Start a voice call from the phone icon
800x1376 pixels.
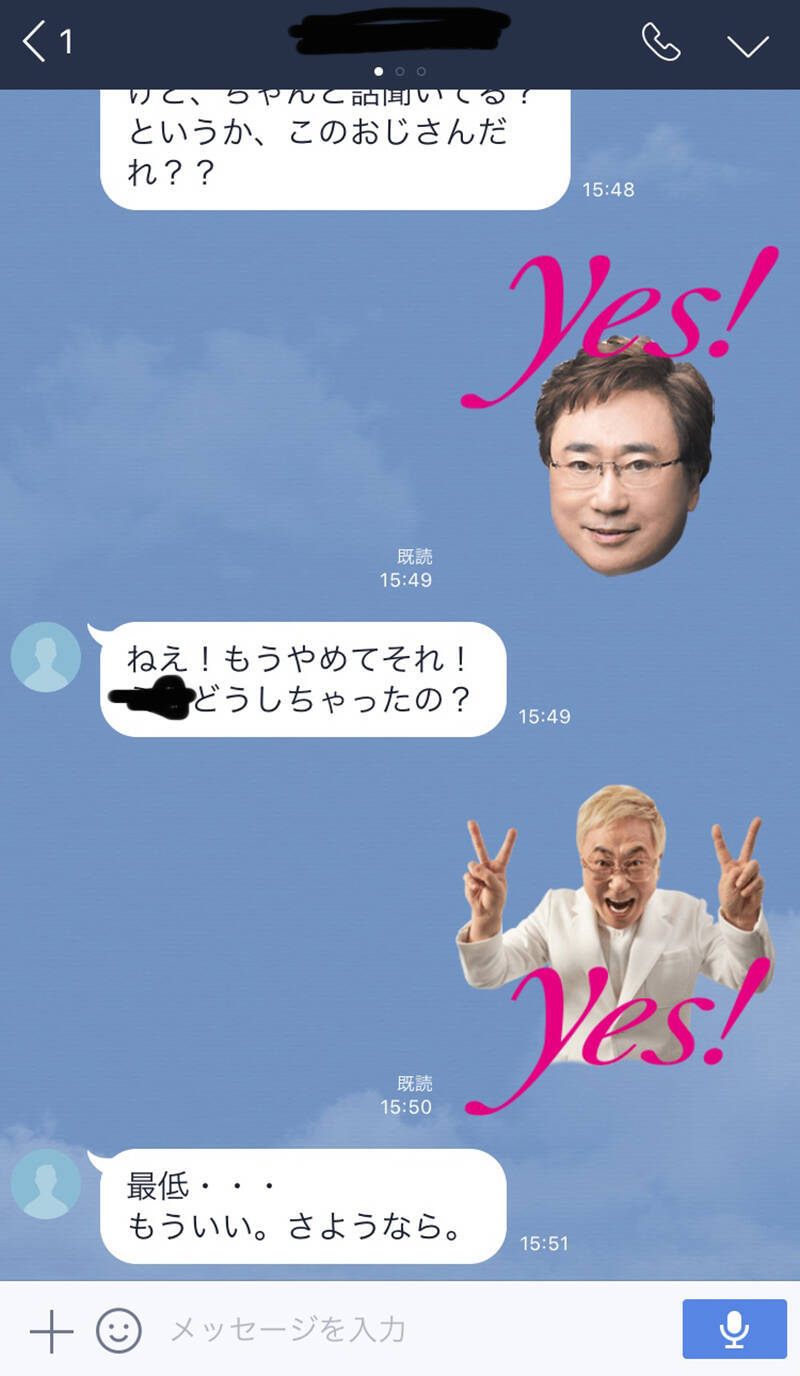coord(661,43)
